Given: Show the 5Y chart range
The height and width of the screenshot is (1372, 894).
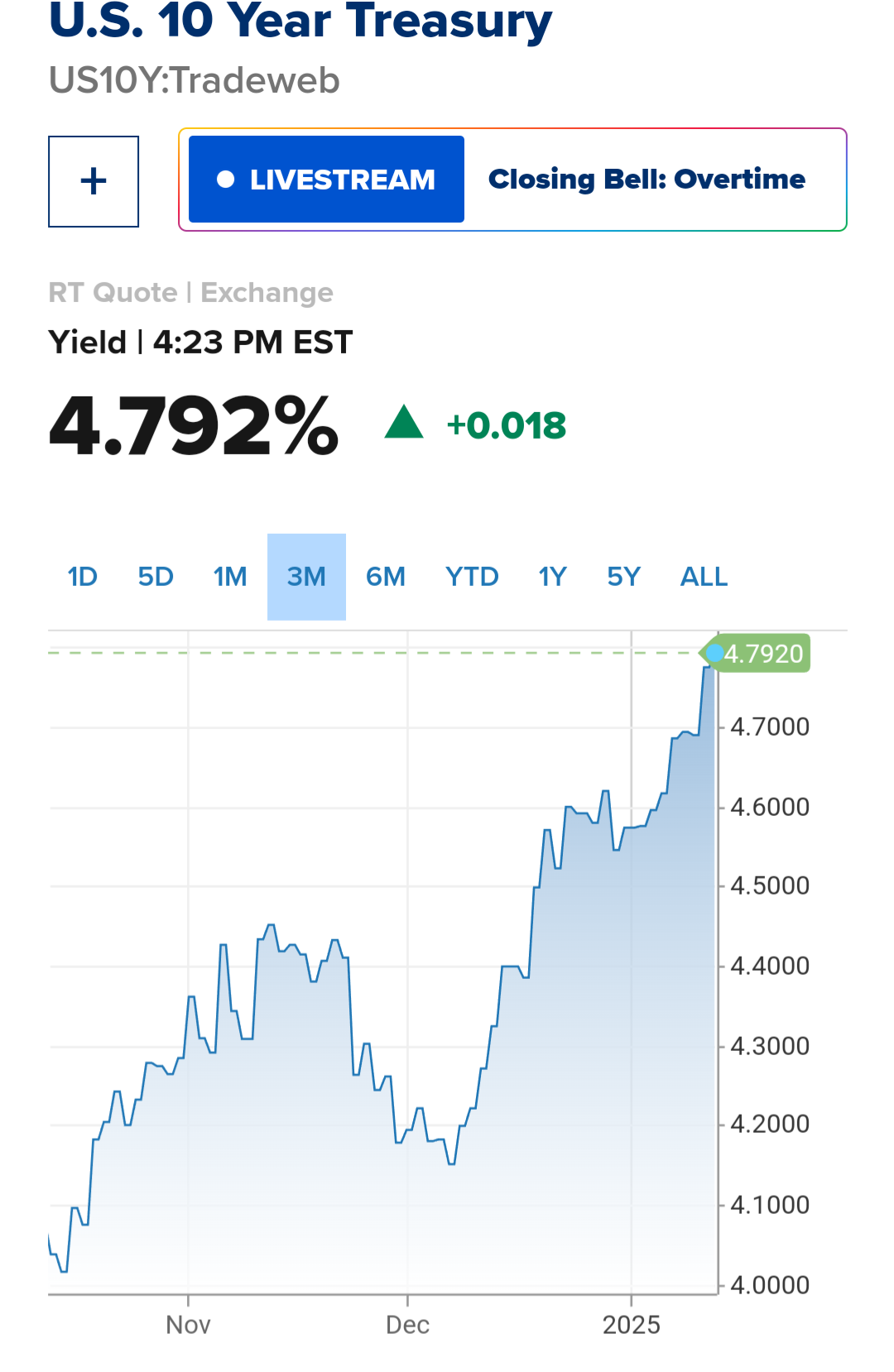Looking at the screenshot, I should pos(623,577).
